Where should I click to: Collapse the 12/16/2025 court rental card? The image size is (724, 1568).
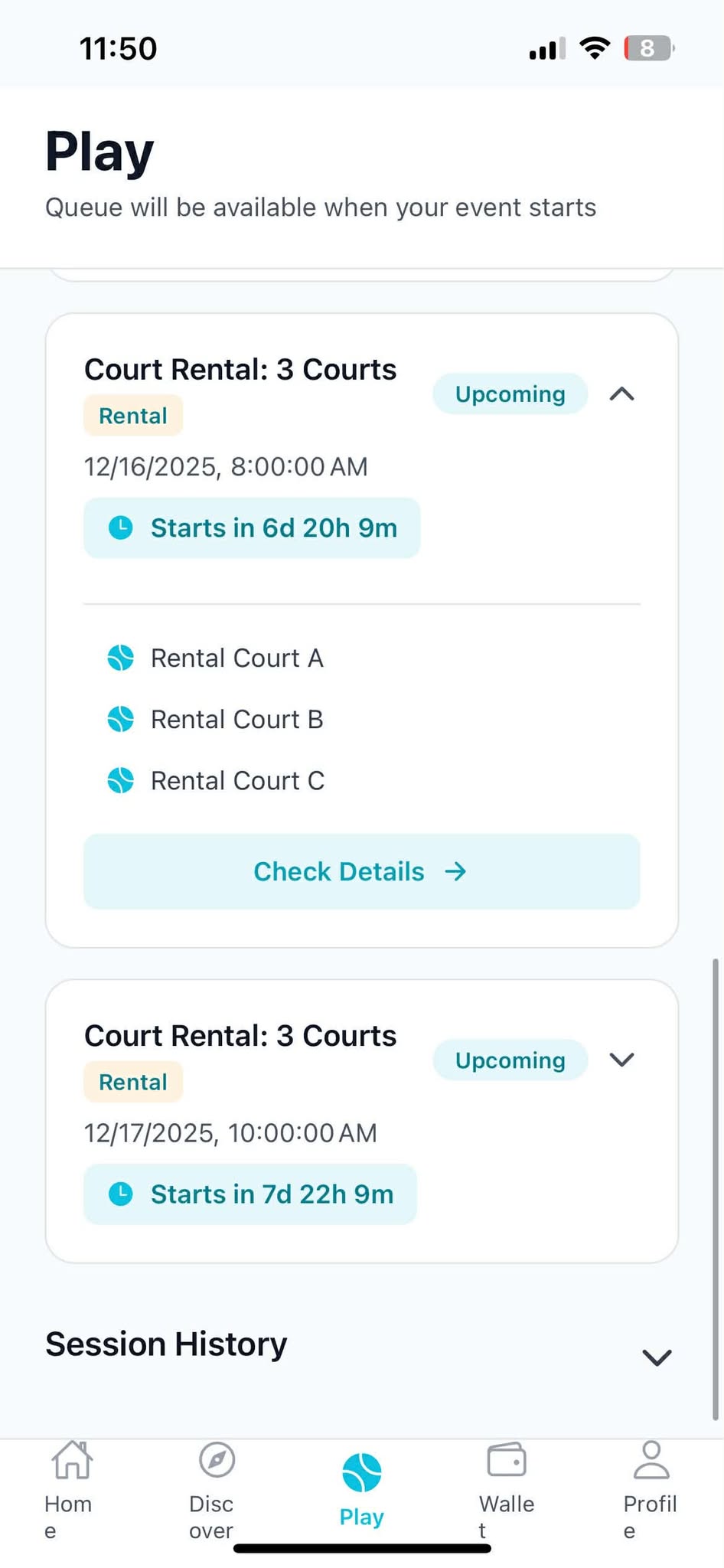click(621, 394)
